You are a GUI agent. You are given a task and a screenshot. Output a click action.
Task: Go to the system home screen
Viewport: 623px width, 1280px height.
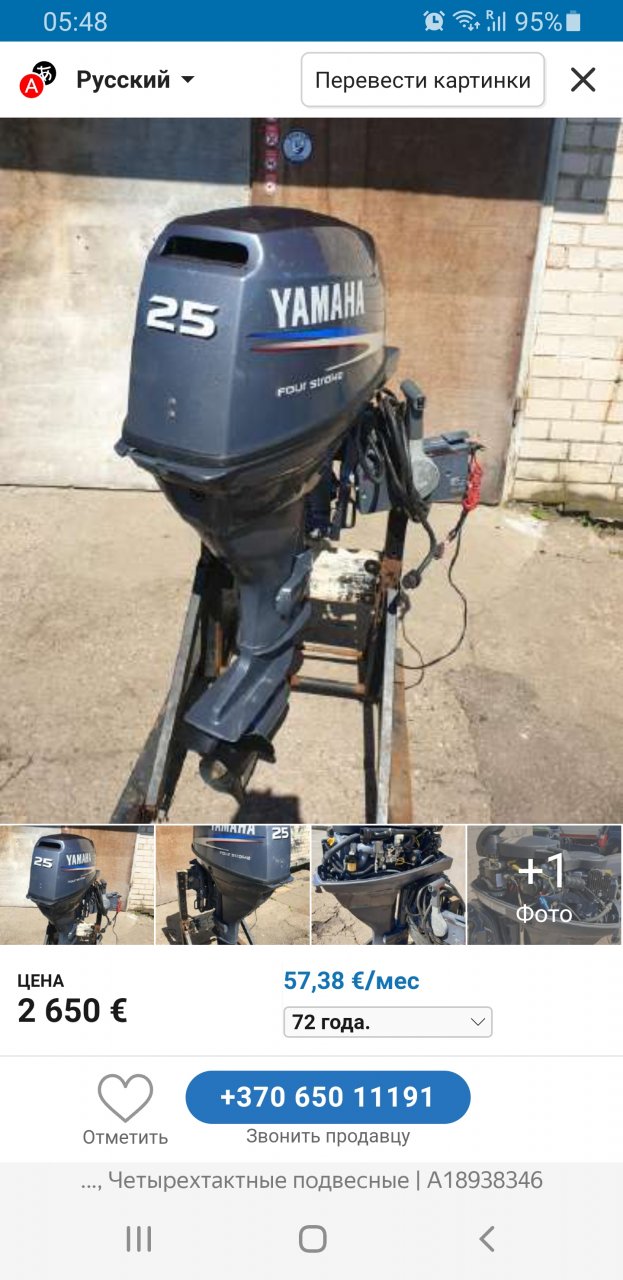point(312,1239)
